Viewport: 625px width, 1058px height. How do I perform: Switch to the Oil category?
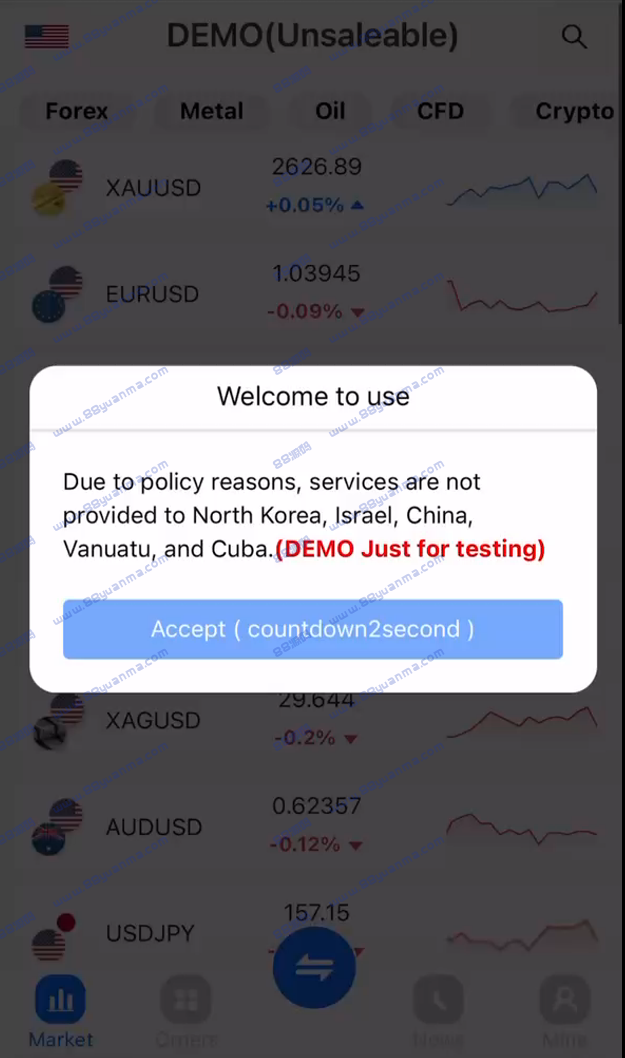pyautogui.click(x=330, y=111)
